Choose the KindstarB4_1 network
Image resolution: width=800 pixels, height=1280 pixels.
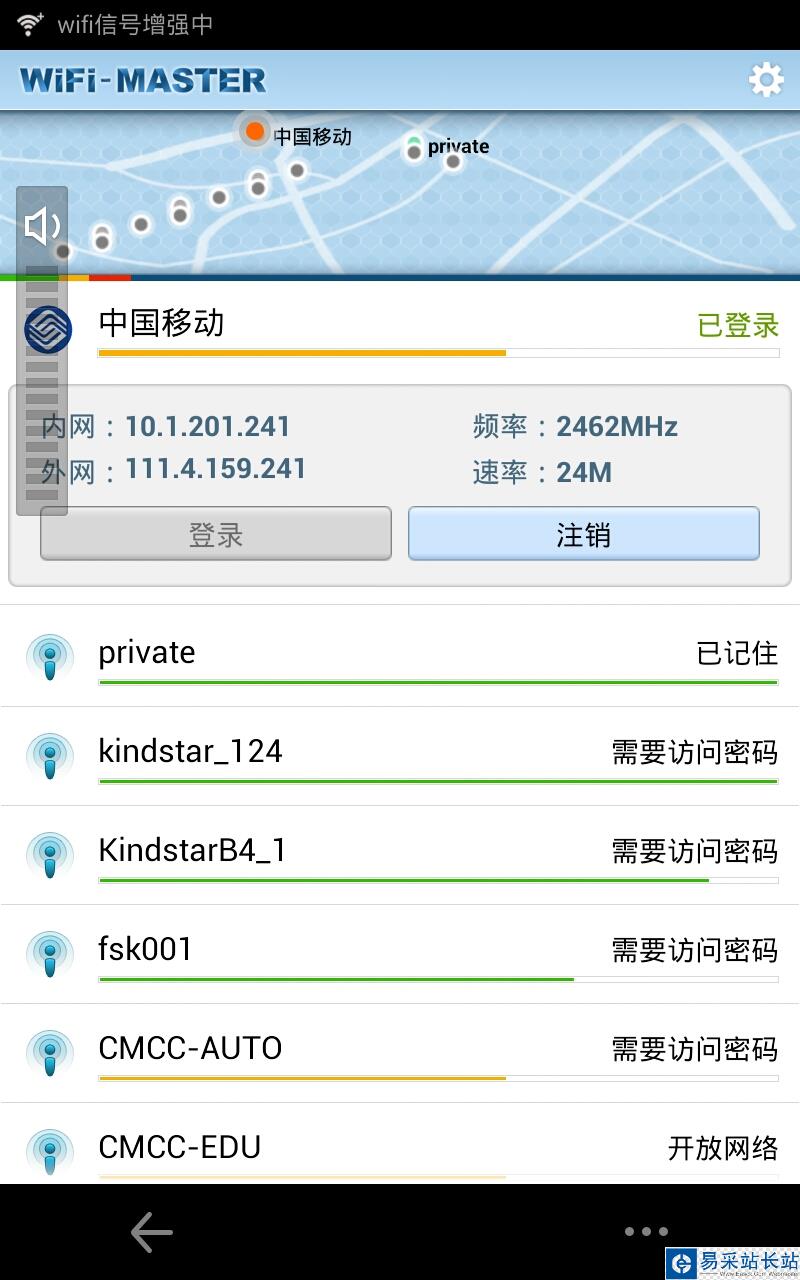(x=400, y=853)
